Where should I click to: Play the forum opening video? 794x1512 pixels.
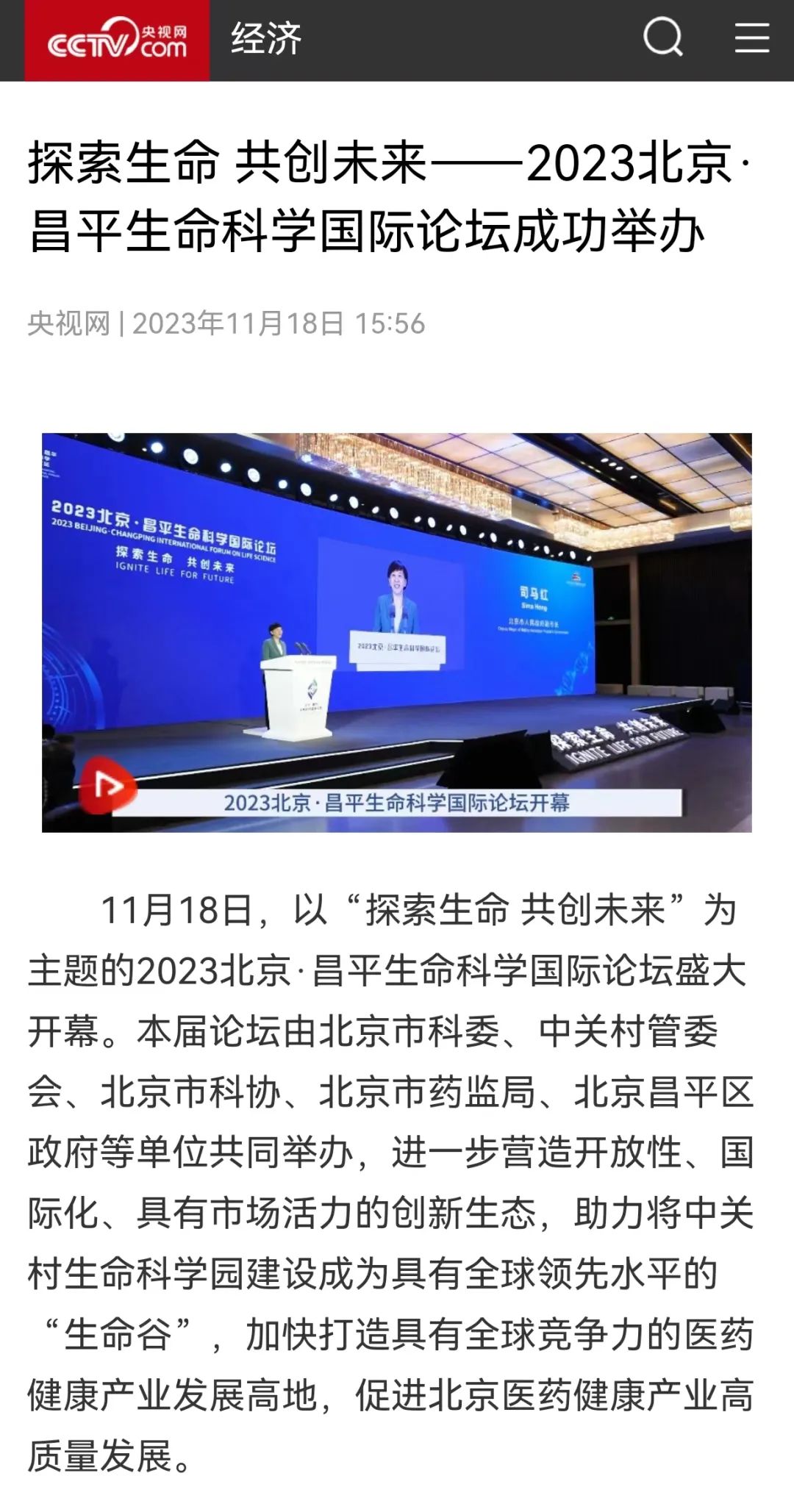(x=107, y=784)
